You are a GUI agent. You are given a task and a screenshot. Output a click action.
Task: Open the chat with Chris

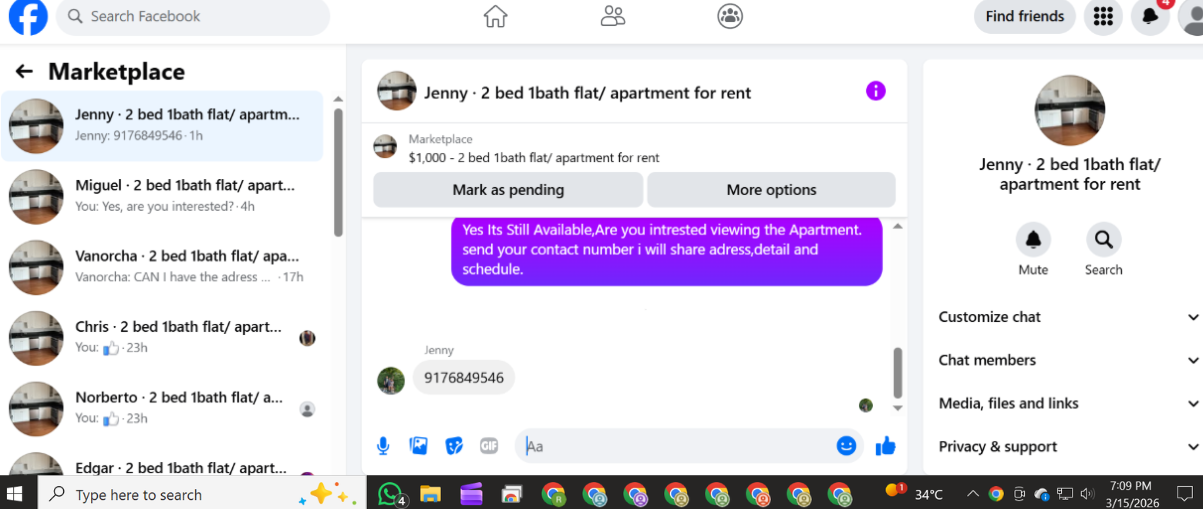click(162, 338)
